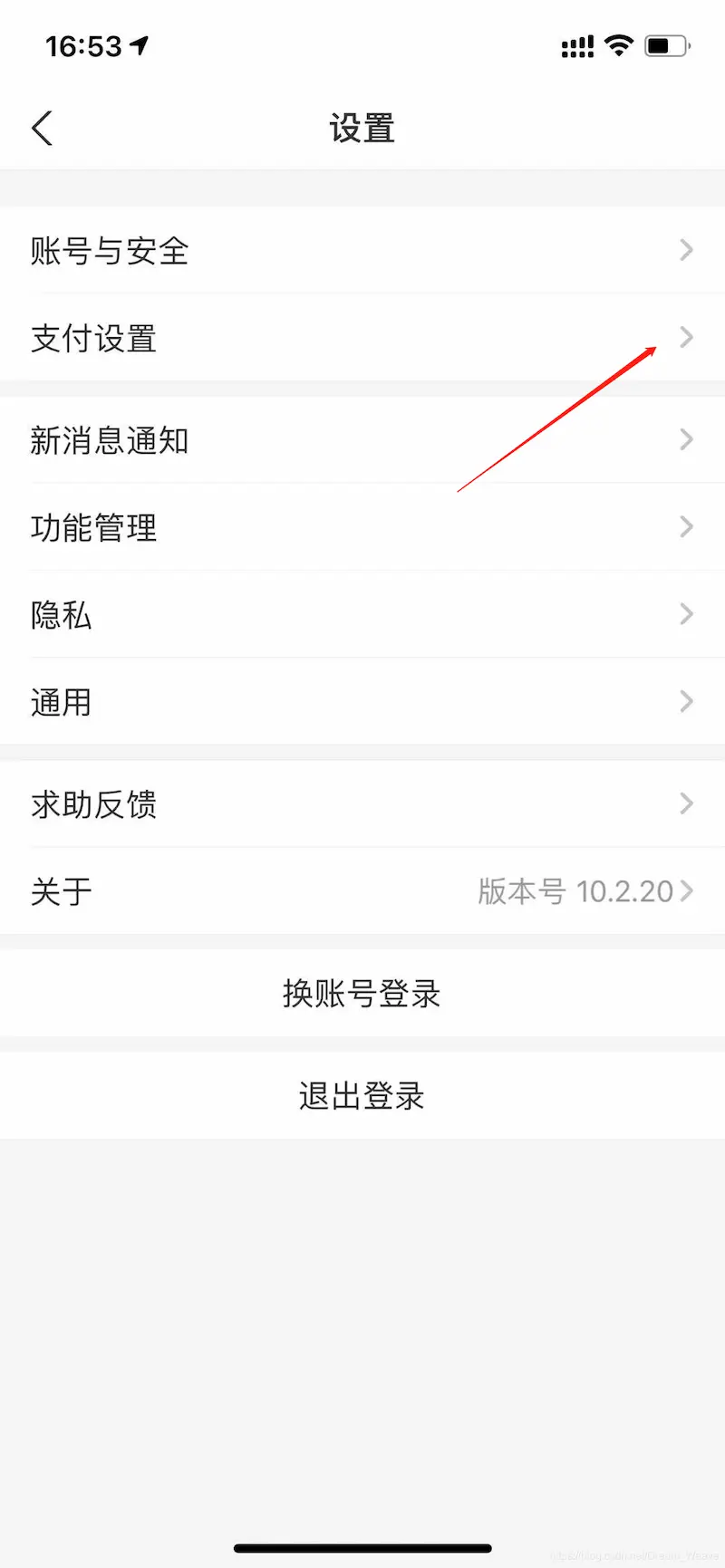Screen dimensions: 725x1568
Task: Click the chevron beside 隐私
Action: tap(686, 614)
